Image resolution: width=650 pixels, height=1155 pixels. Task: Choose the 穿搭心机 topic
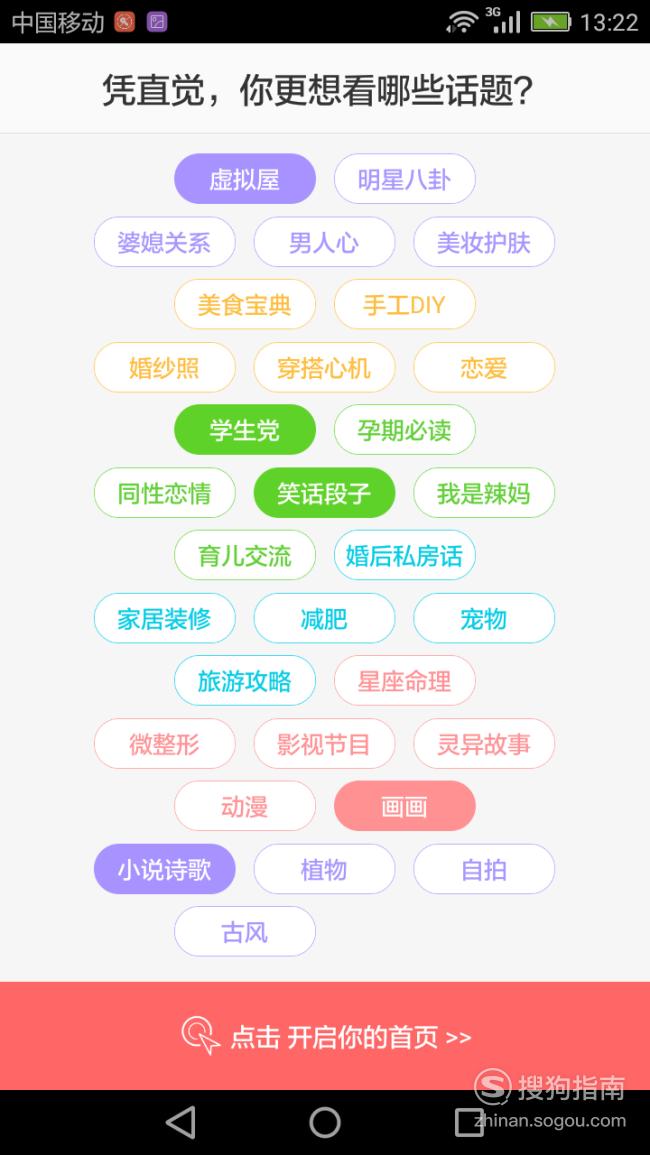point(324,368)
